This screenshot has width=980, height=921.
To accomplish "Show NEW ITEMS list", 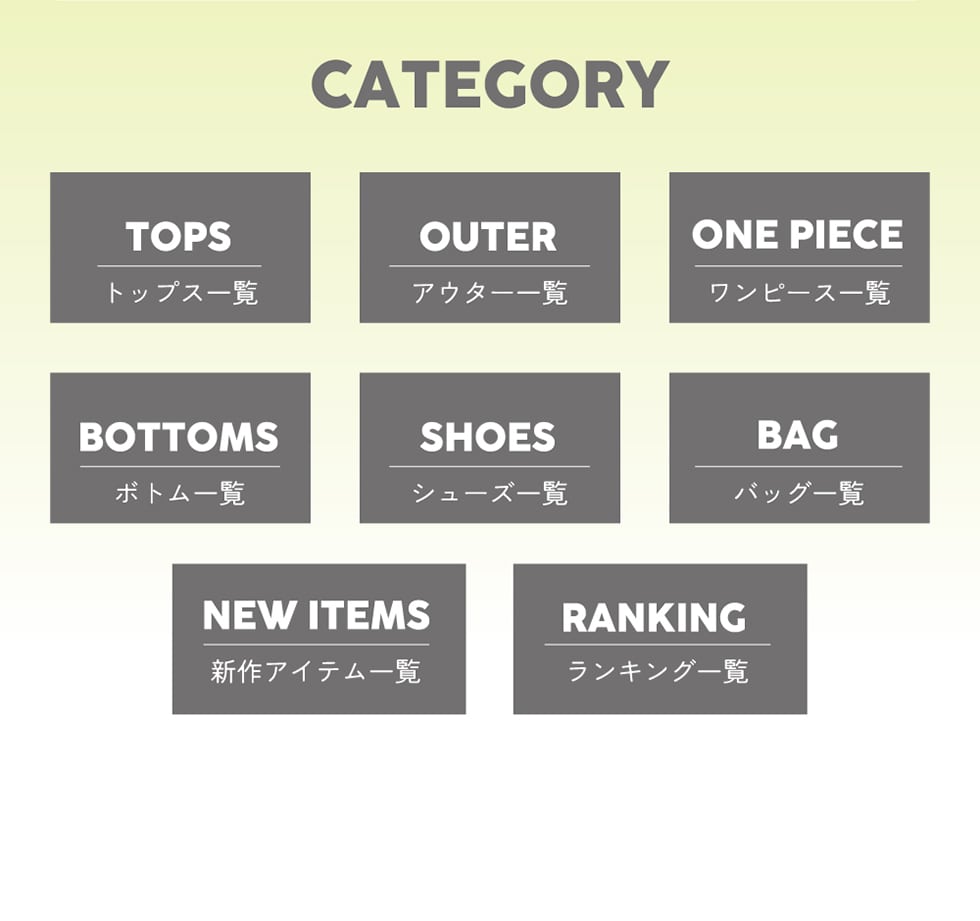I will pyautogui.click(x=318, y=639).
